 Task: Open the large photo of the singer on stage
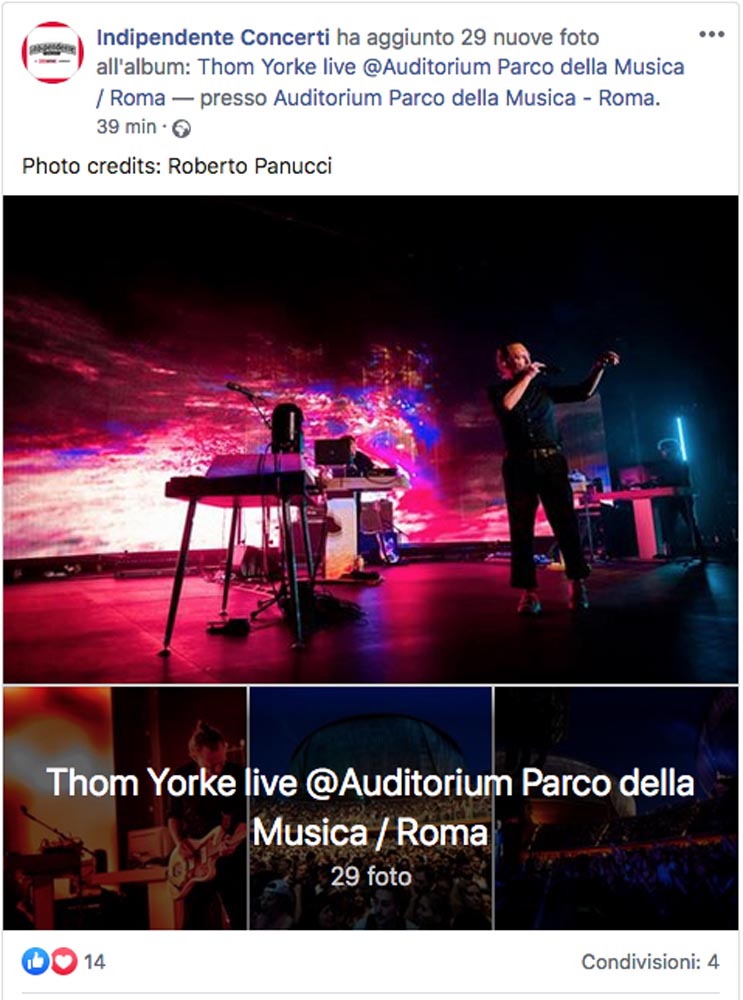coord(371,439)
